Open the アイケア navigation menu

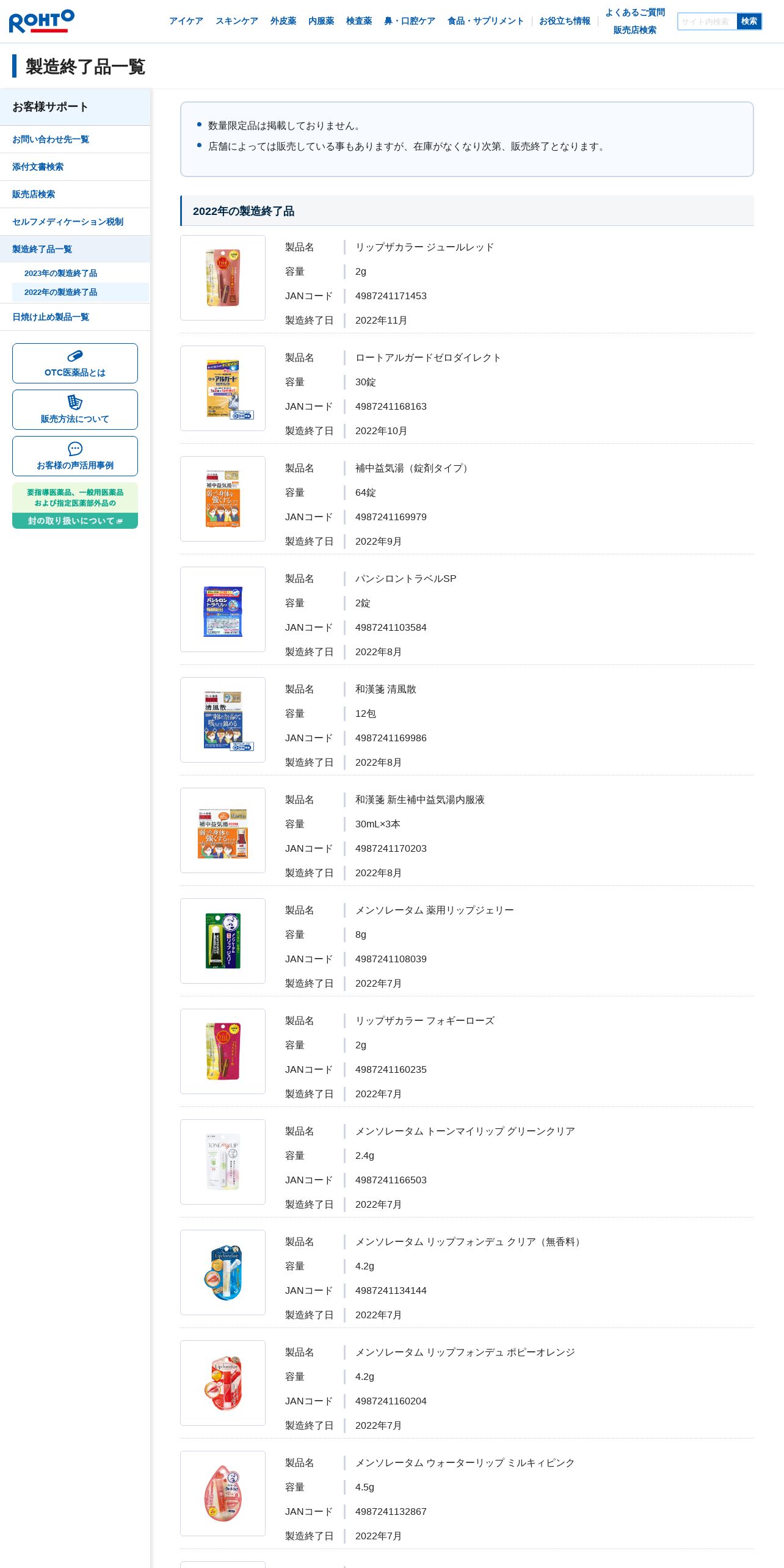click(186, 21)
